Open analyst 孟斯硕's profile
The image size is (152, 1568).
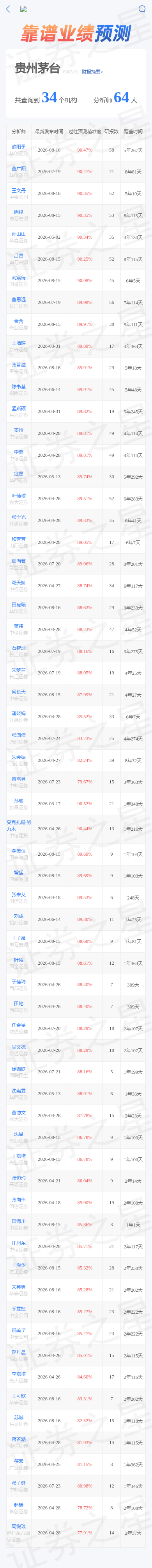[19, 408]
